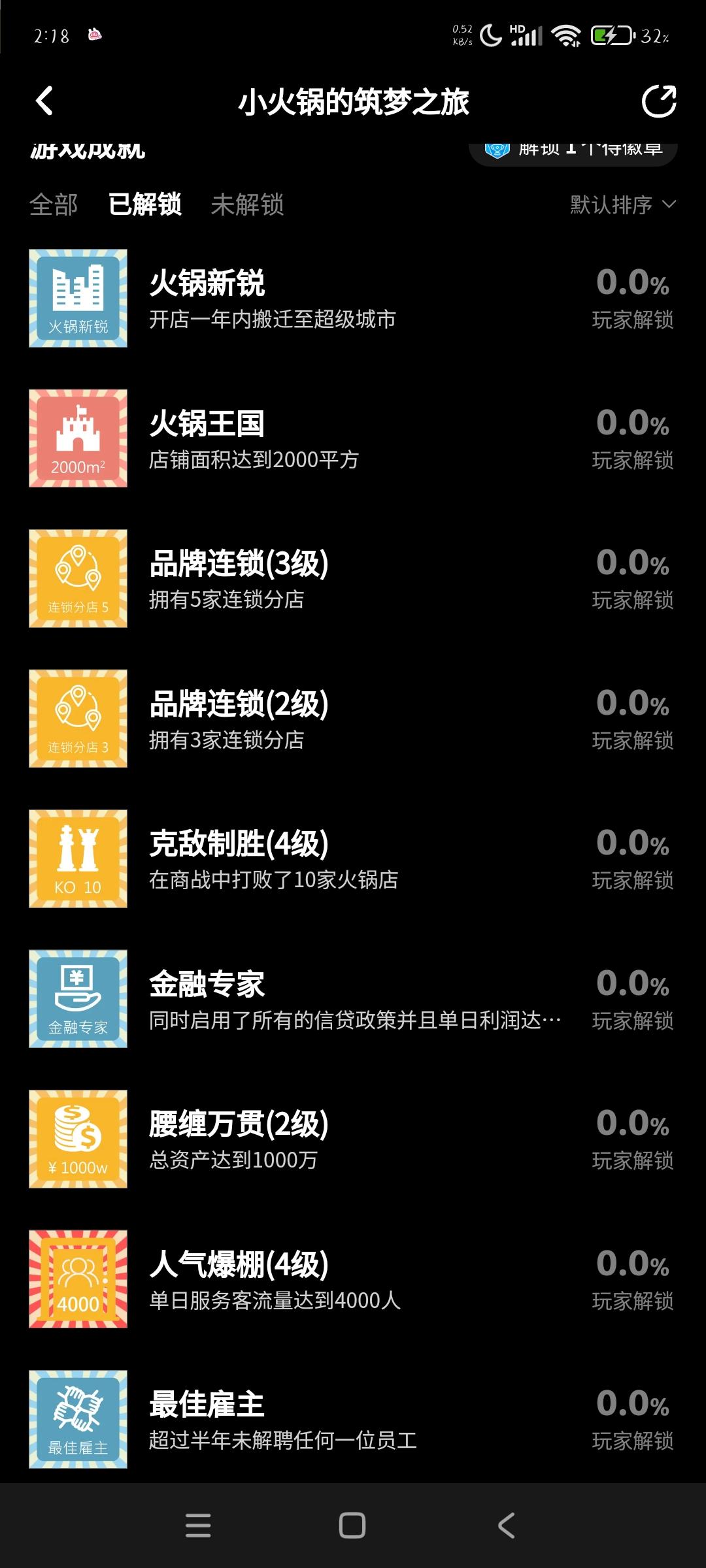
Task: Expand the 默认排序 sort dropdown
Action: 623,204
